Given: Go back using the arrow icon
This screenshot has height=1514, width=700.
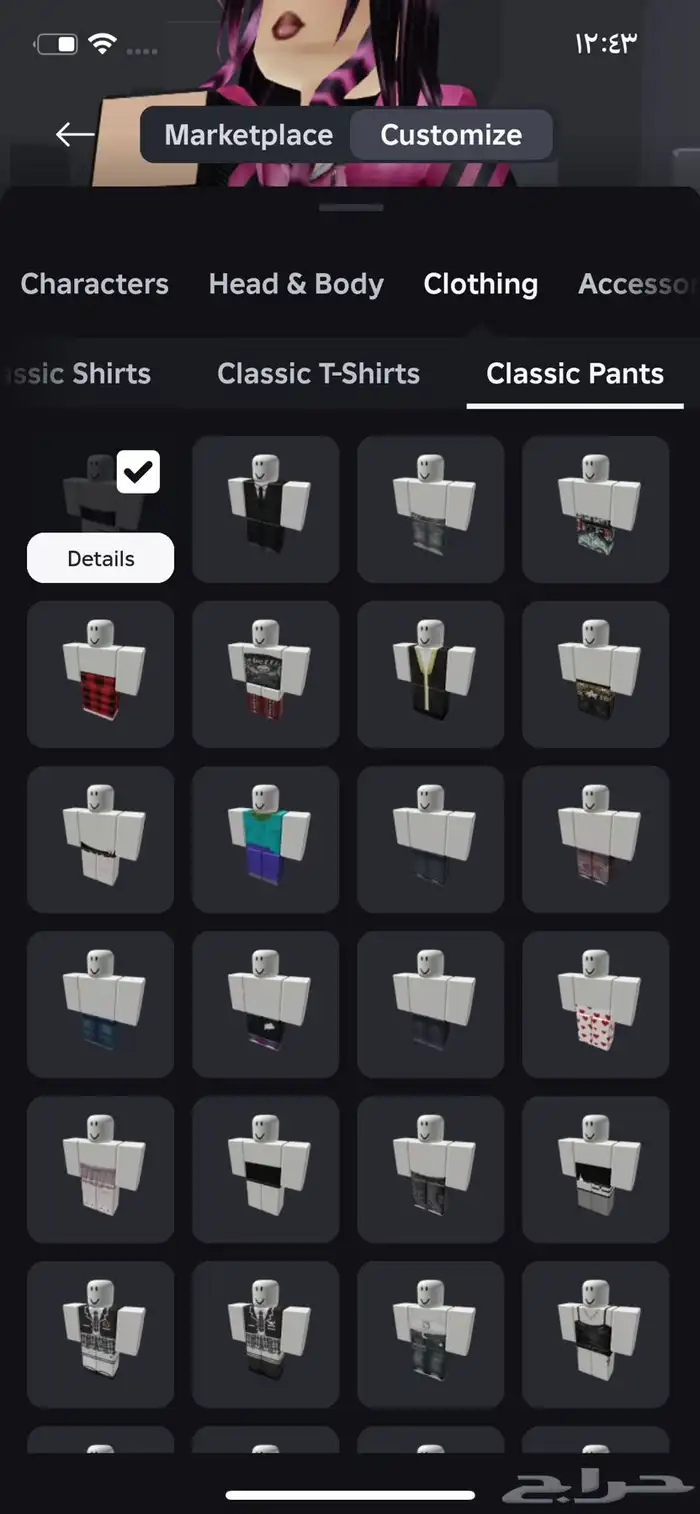Looking at the screenshot, I should (75, 135).
